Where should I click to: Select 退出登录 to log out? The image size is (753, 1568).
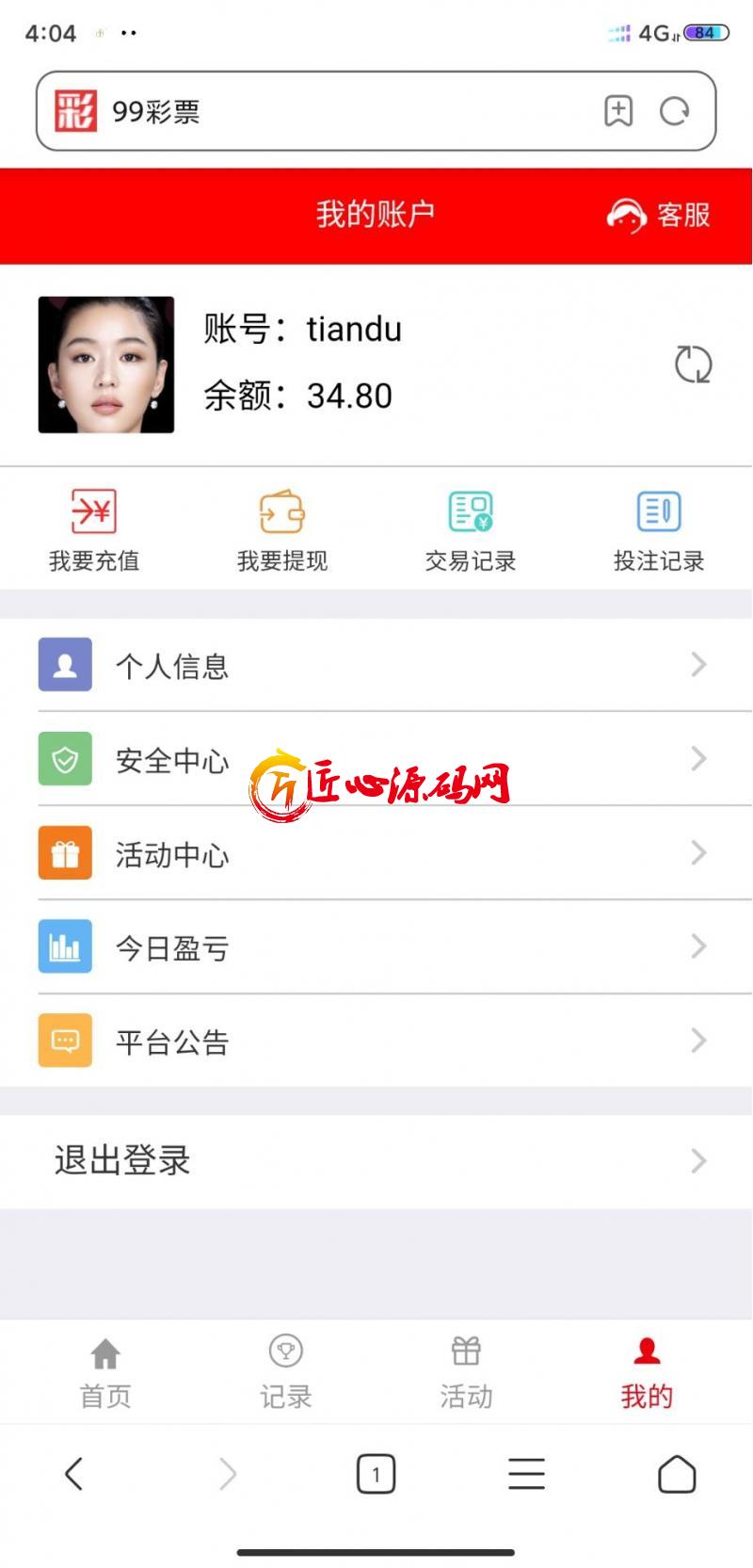coord(376,1160)
